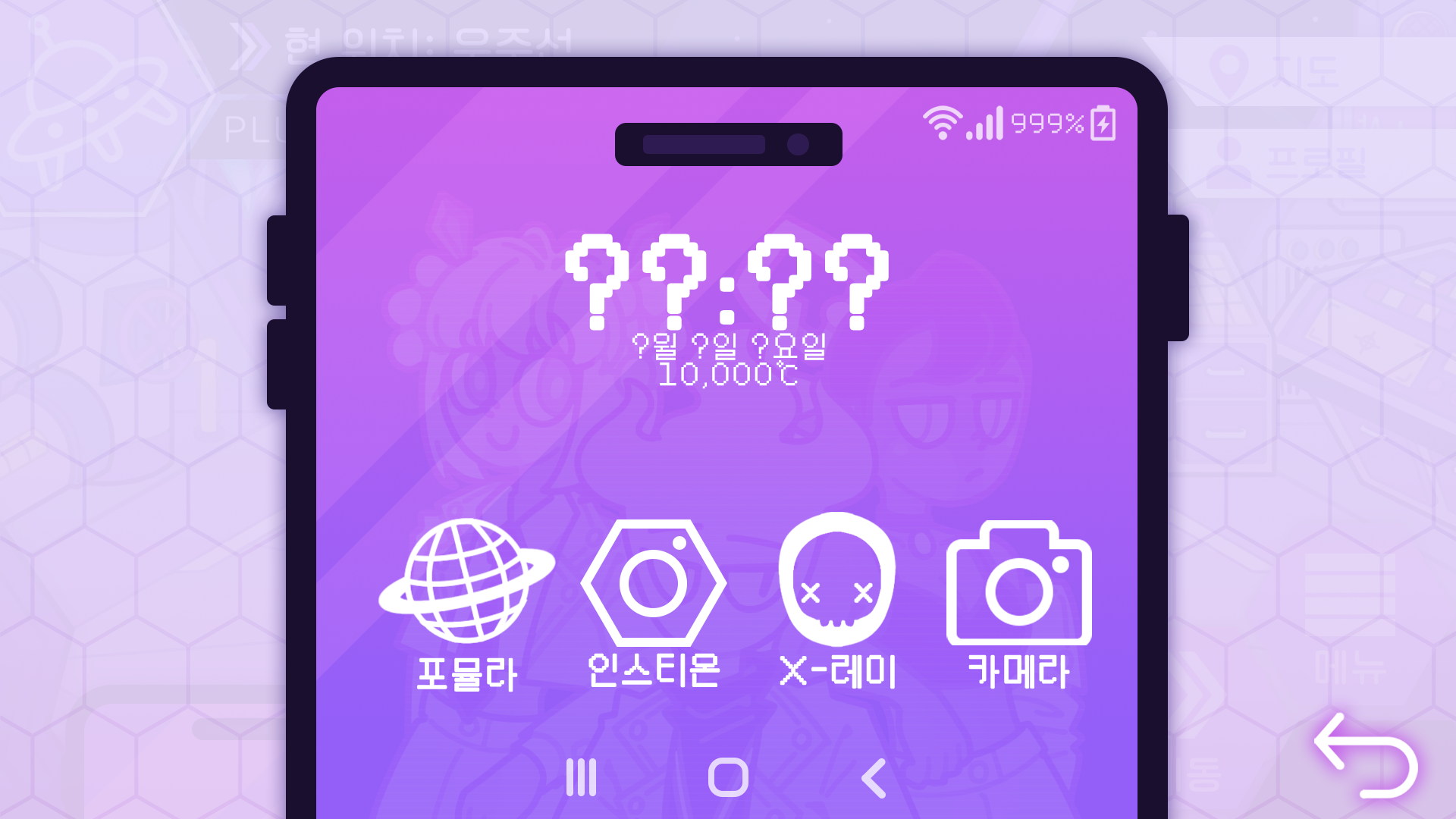Screen dimensions: 1456x819
Task: Tap the in-phone back chevron
Action: pos(874,778)
